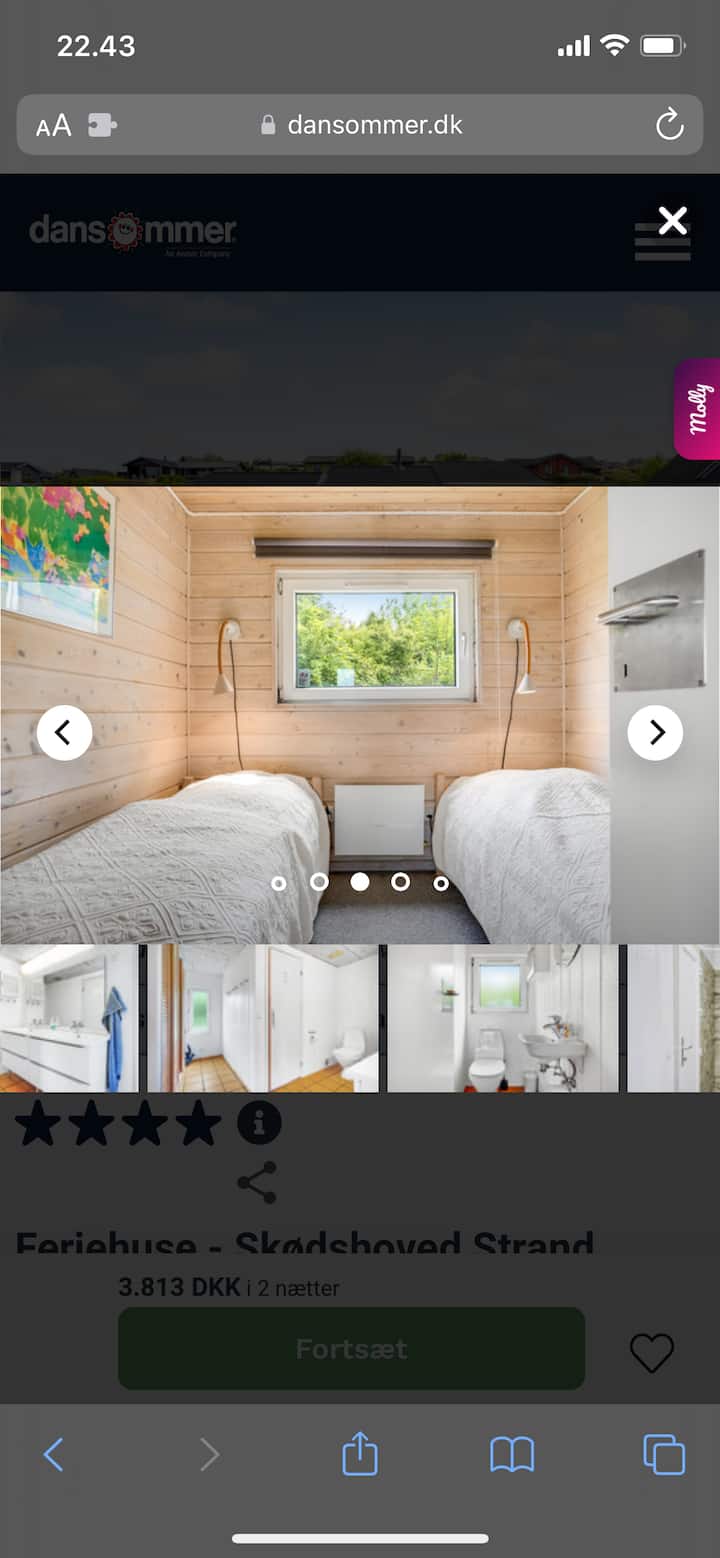Open the Safari reader and text size menu
The height and width of the screenshot is (1558, 720).
54,125
